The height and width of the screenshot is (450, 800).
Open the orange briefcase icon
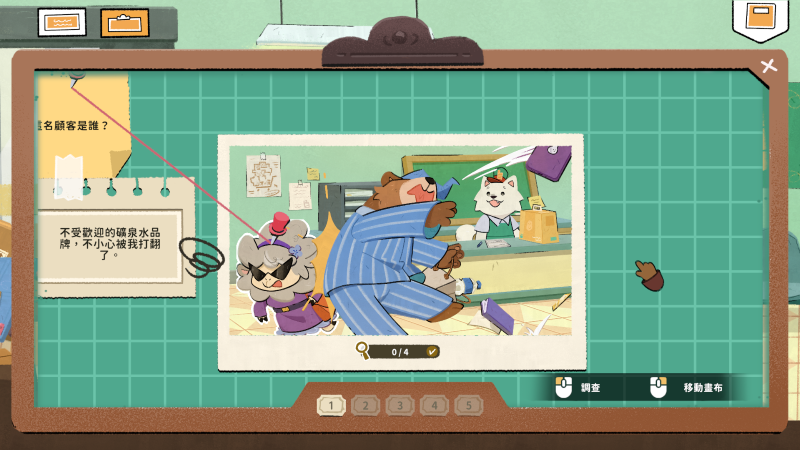click(125, 22)
